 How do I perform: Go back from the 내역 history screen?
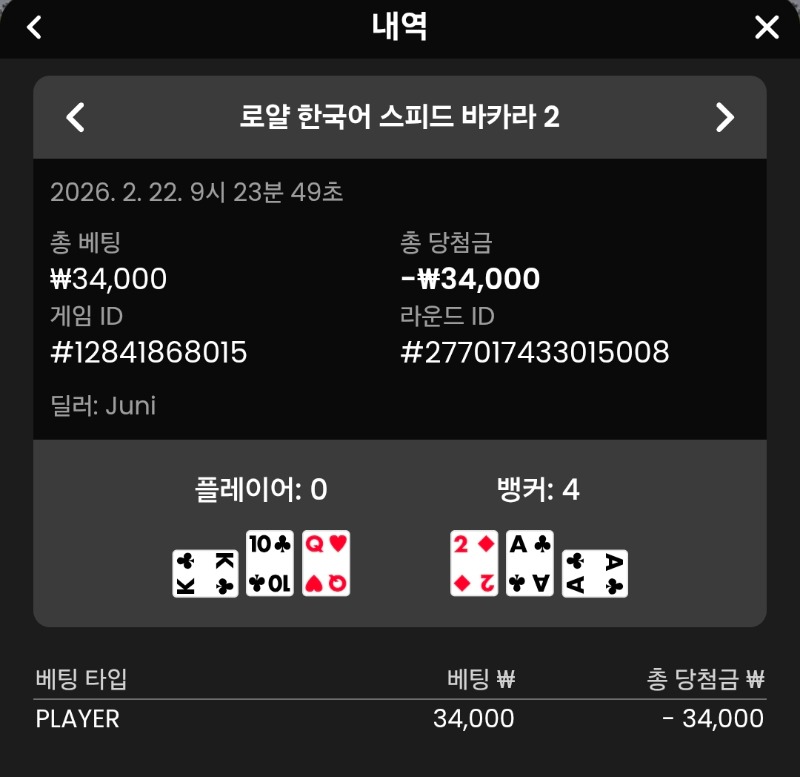pos(35,27)
